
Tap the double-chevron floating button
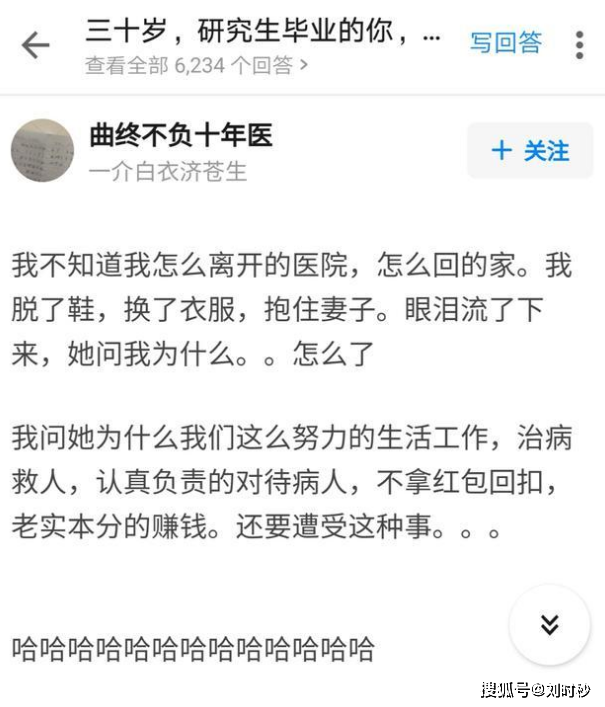[549, 625]
